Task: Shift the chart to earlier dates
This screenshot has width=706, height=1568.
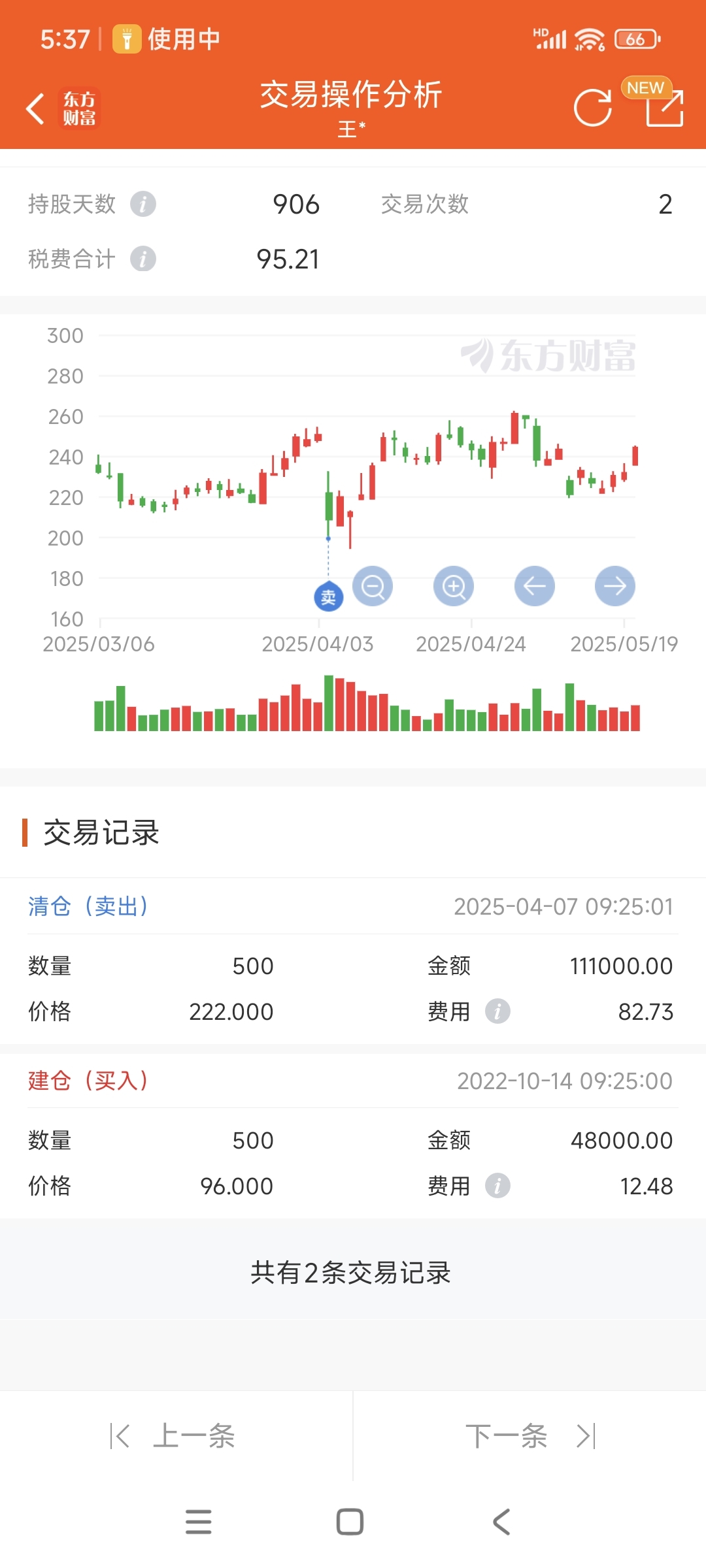Action: [534, 586]
